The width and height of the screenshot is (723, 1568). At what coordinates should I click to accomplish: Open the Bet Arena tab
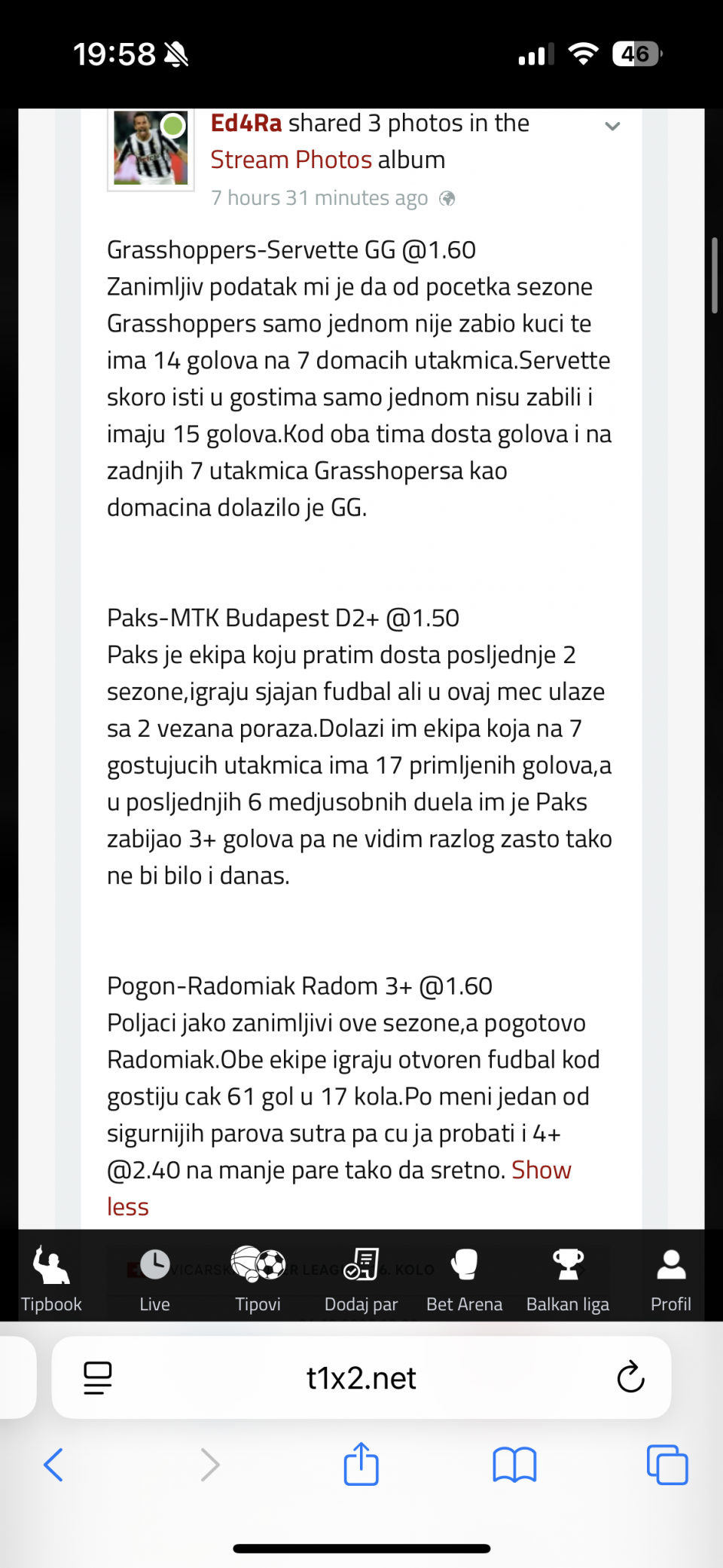(464, 1278)
